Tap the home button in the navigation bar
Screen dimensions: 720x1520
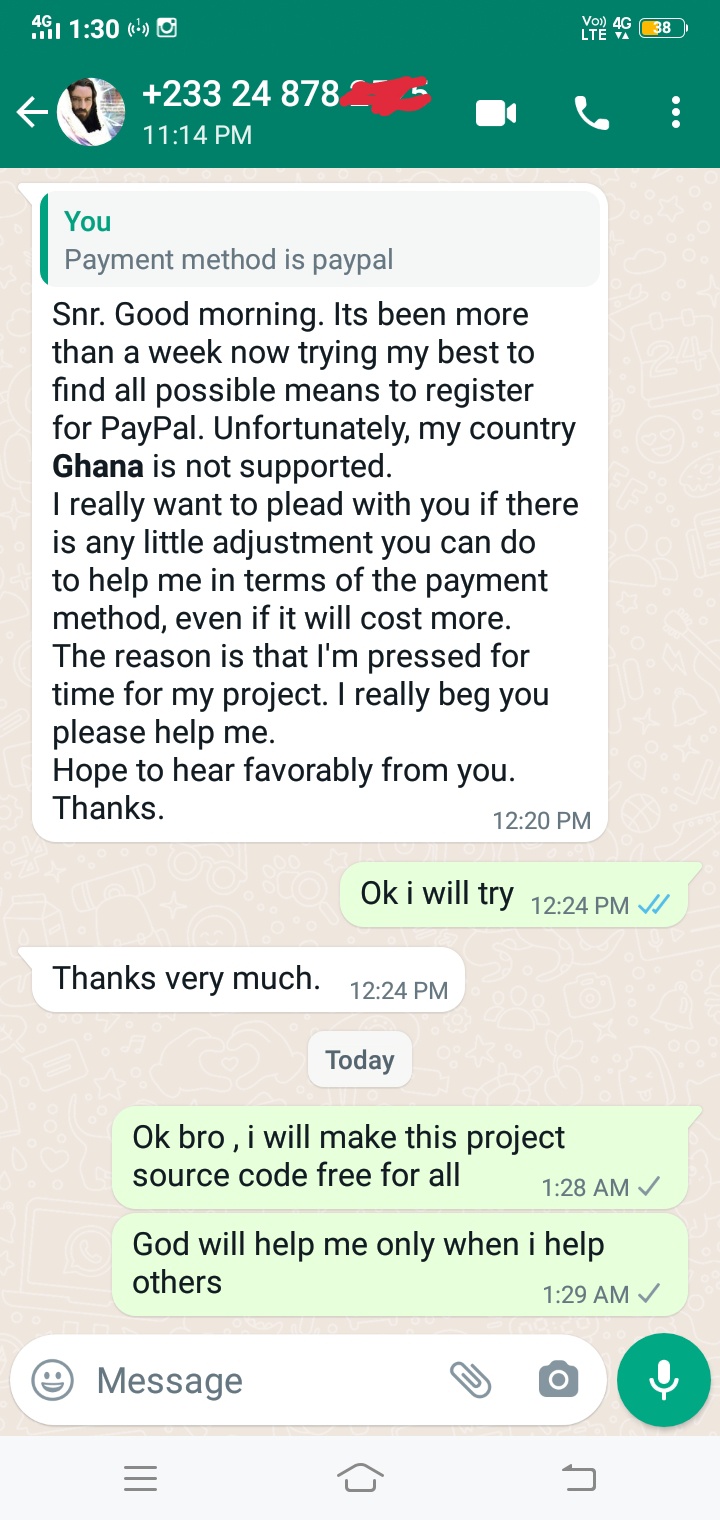coord(360,1477)
